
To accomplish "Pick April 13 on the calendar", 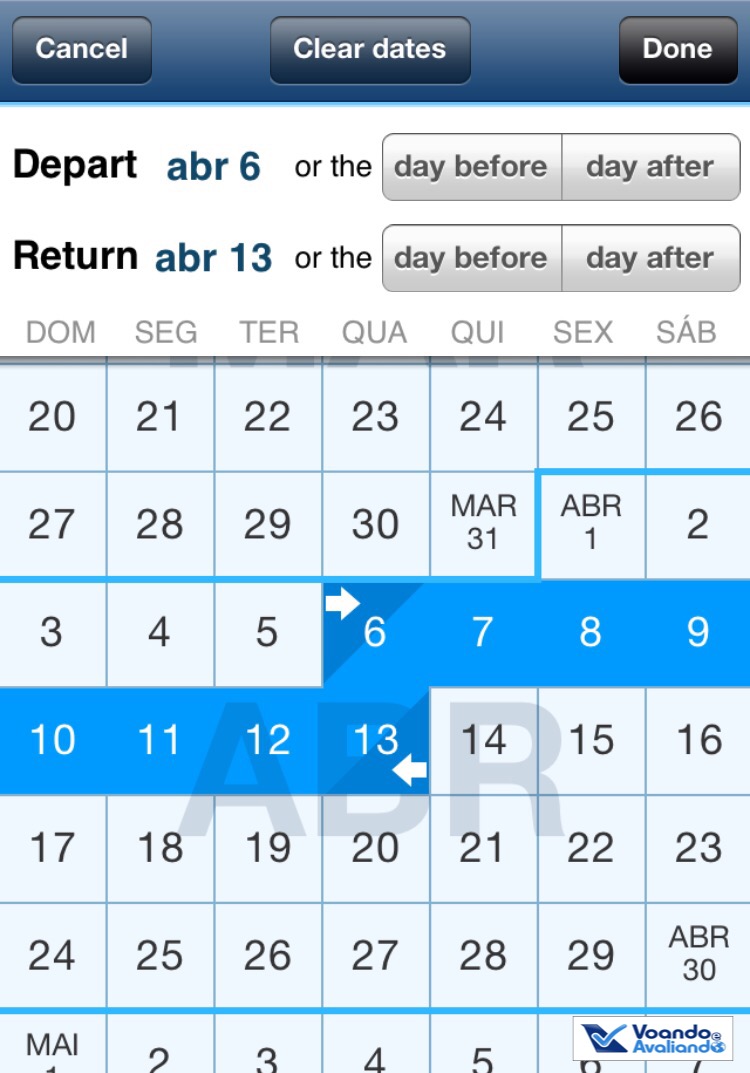I will point(375,741).
